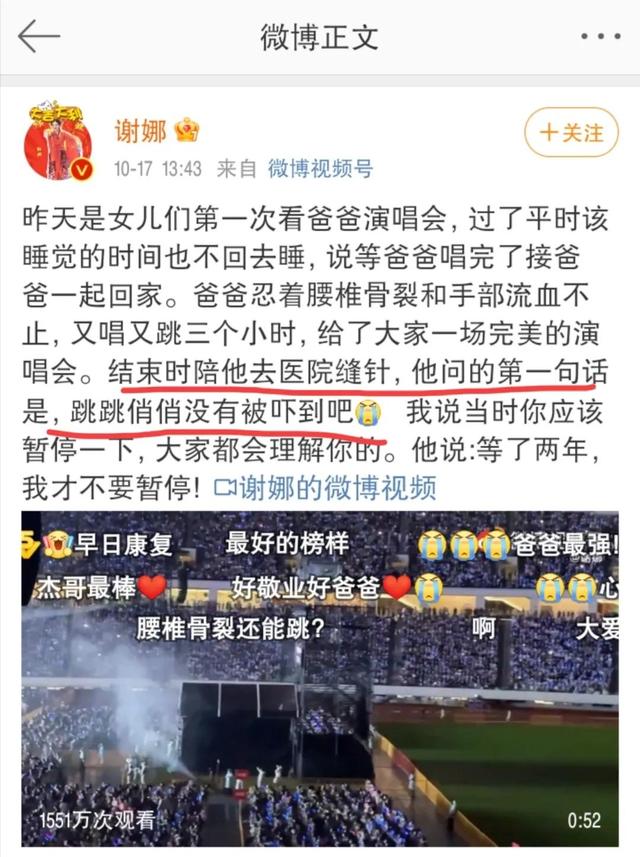
Task: Open 谢娜's profile avatar
Action: [x=57, y=141]
